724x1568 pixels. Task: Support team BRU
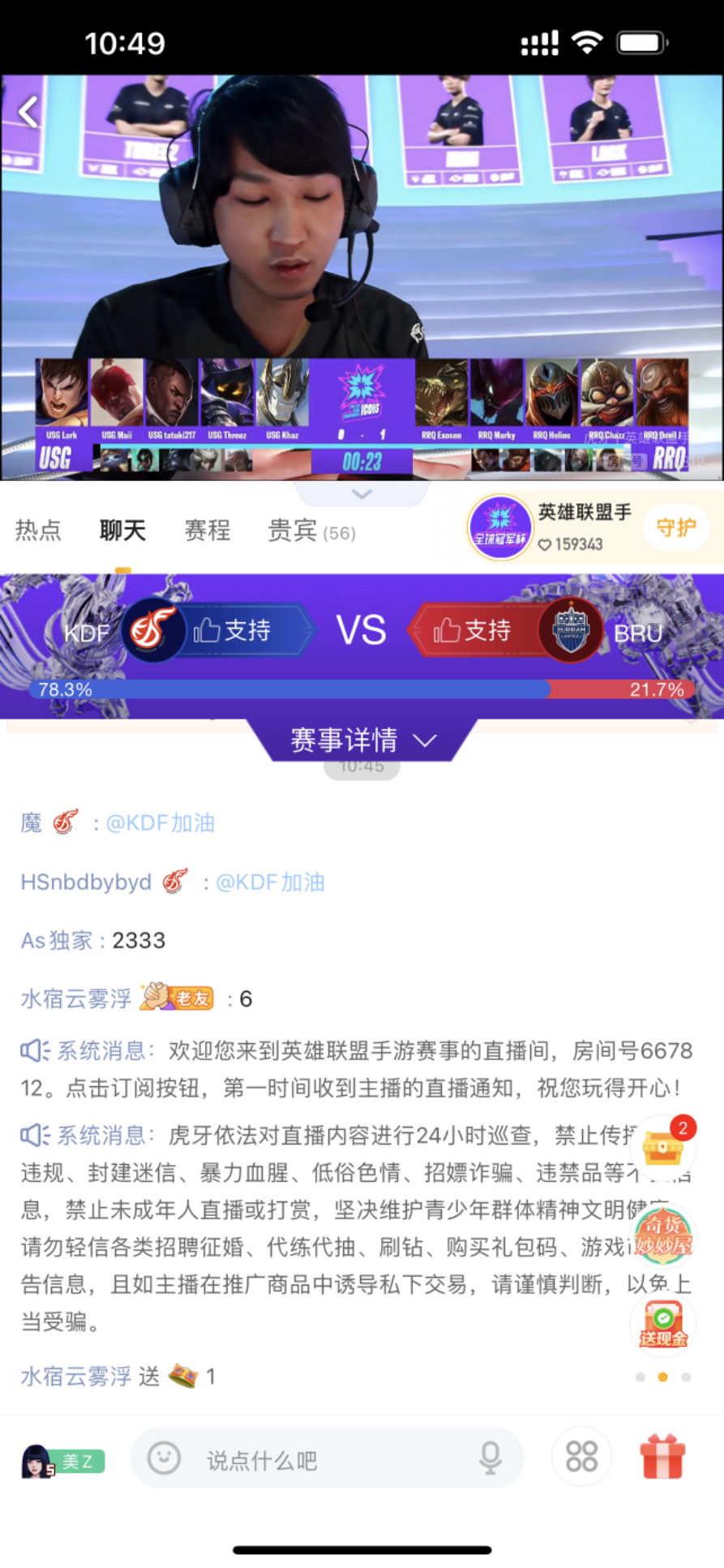click(473, 630)
